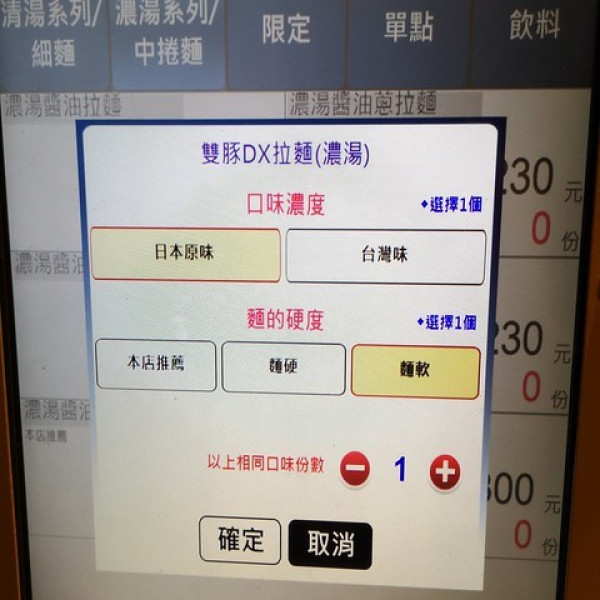600x600 pixels.
Task: Open the 單點 tab
Action: point(408,28)
